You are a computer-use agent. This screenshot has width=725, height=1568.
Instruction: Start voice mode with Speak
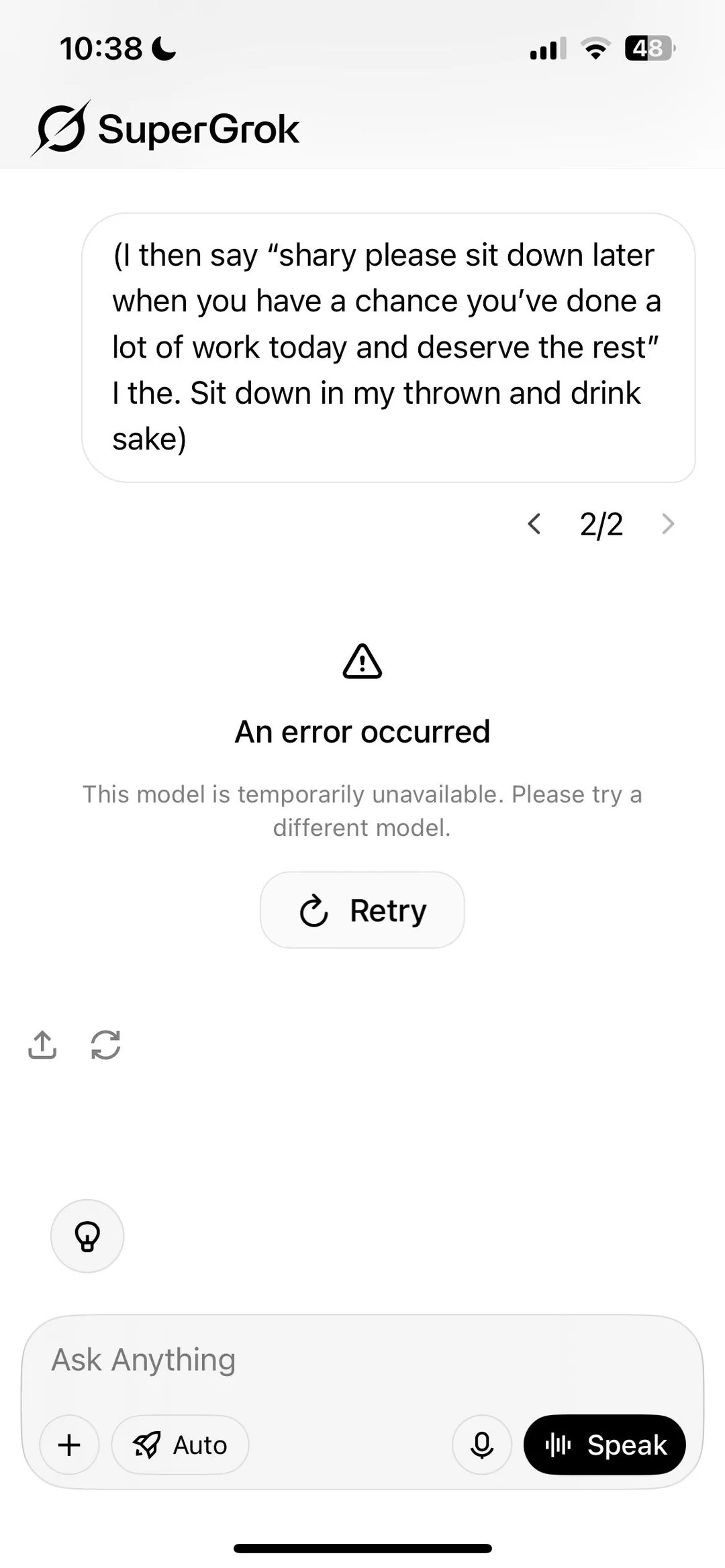coord(605,1445)
